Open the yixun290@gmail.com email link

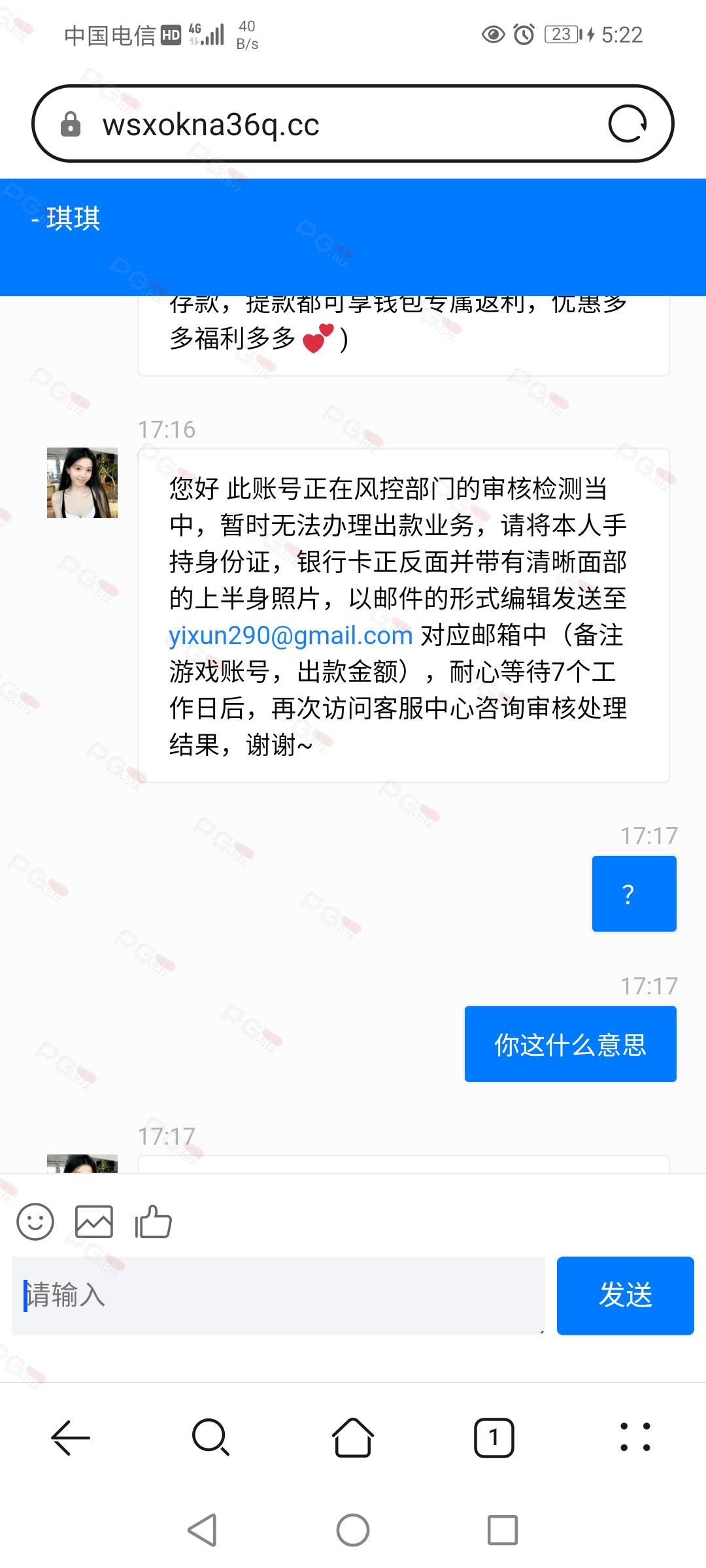[290, 635]
